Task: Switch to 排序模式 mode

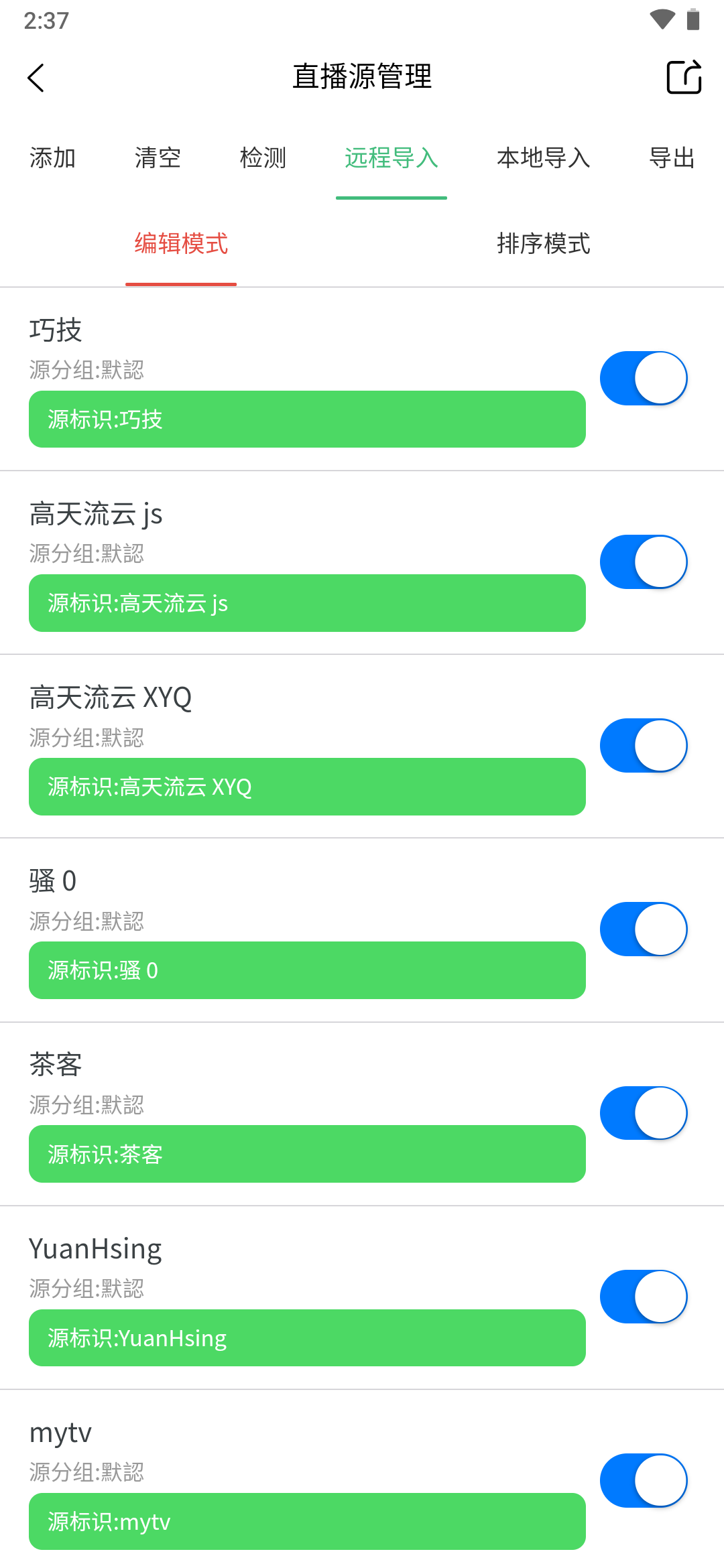Action: [543, 245]
